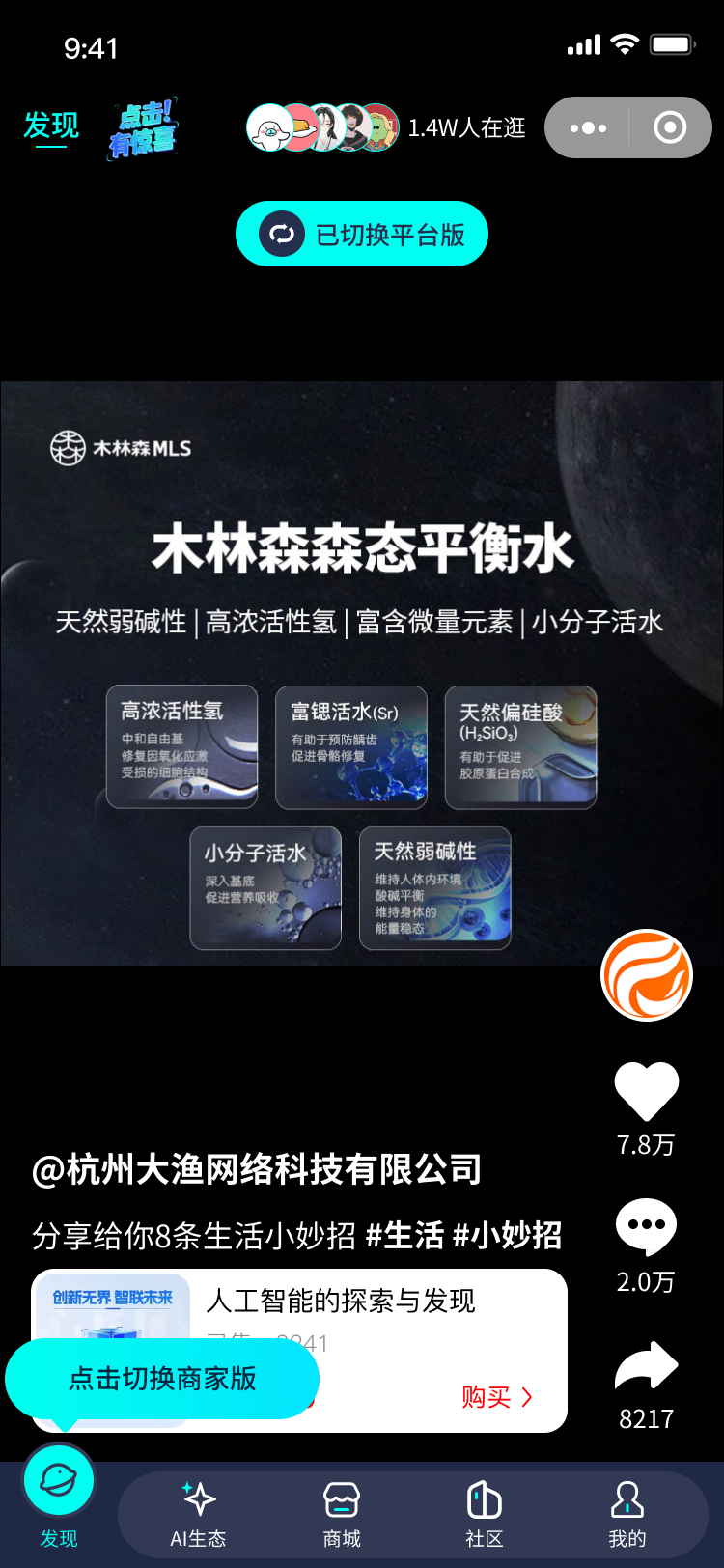Open the comments with the speech bubble
Viewport: 724px width, 1568px height.
pyautogui.click(x=646, y=1227)
